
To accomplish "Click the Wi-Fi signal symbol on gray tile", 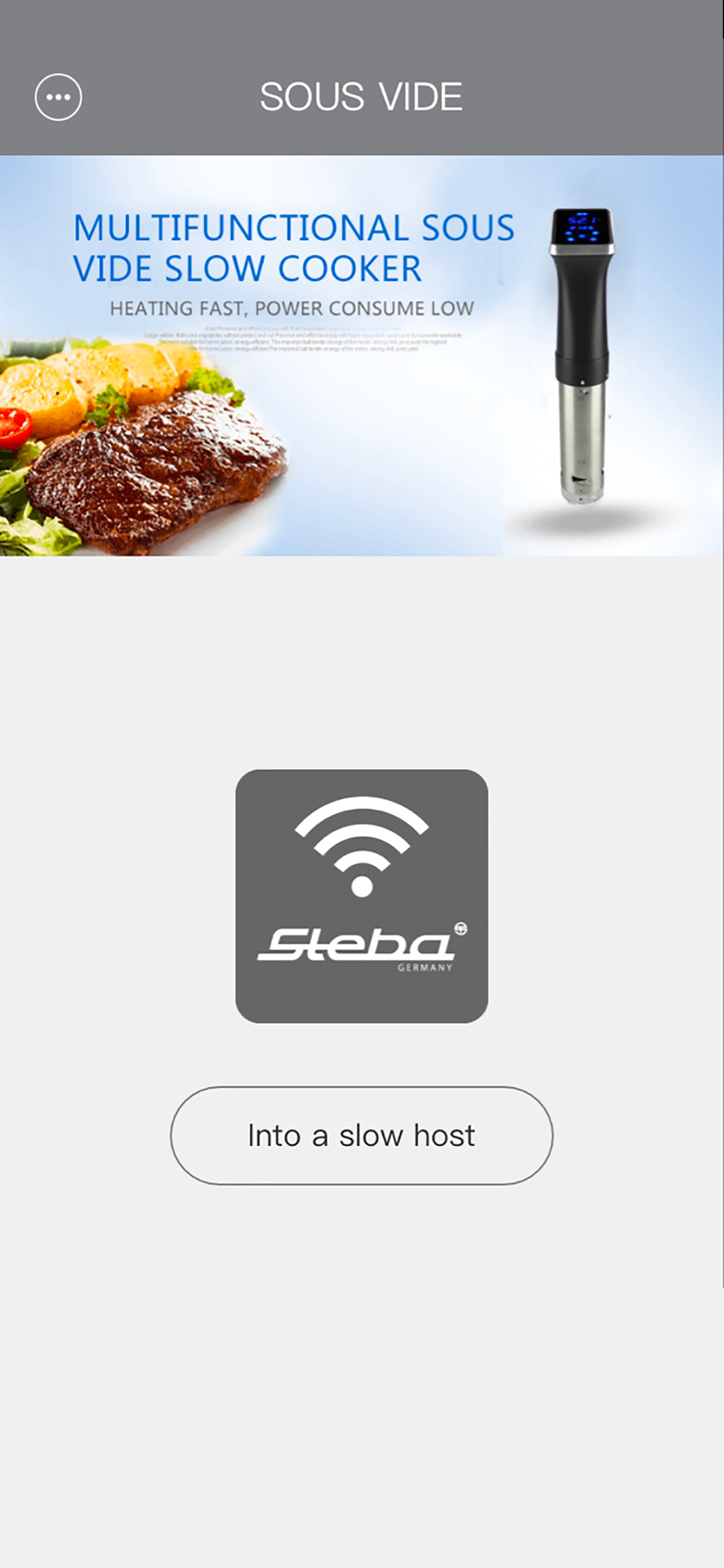I will 361,846.
